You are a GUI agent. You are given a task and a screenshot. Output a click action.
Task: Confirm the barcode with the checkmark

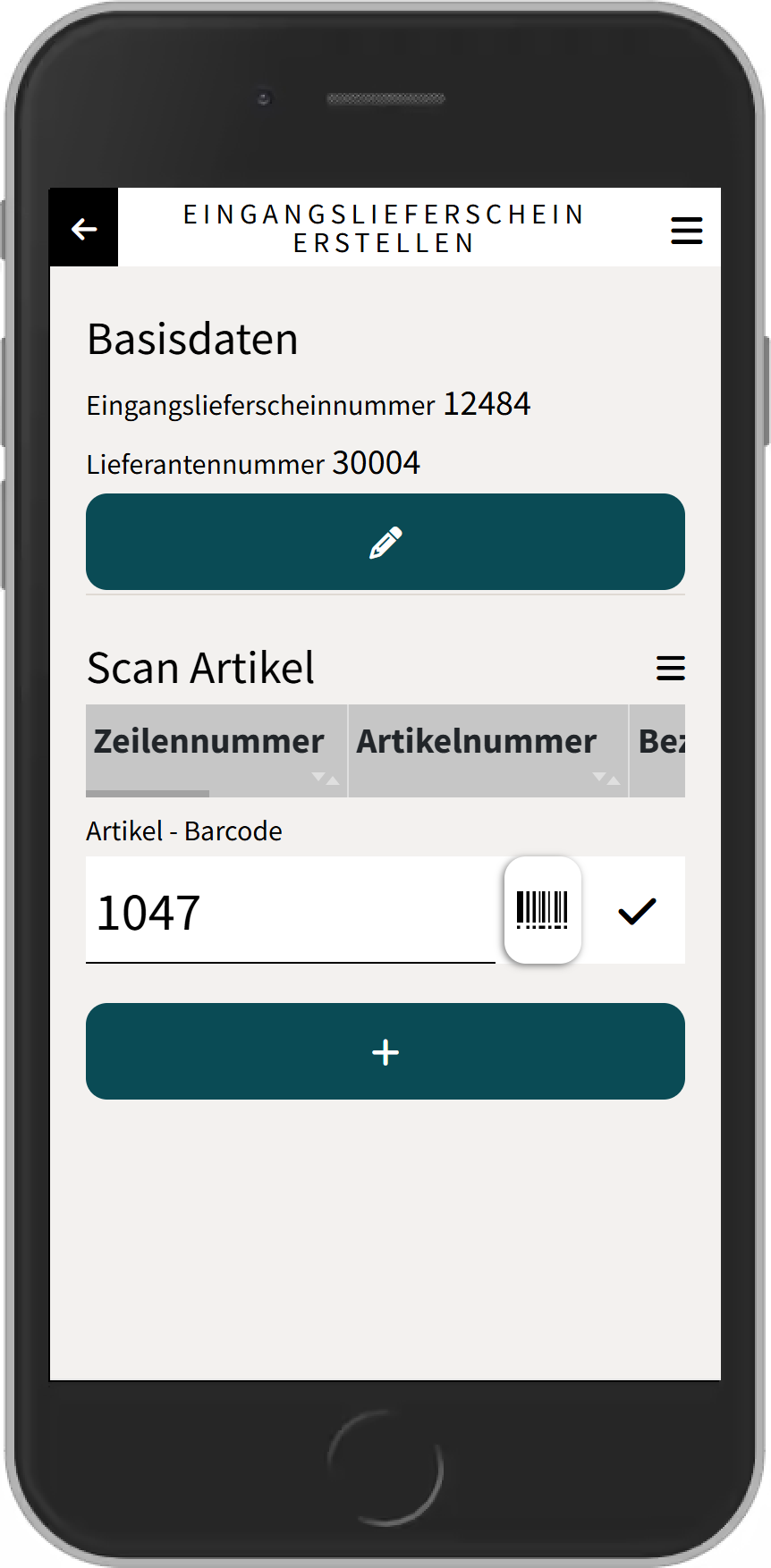click(637, 911)
